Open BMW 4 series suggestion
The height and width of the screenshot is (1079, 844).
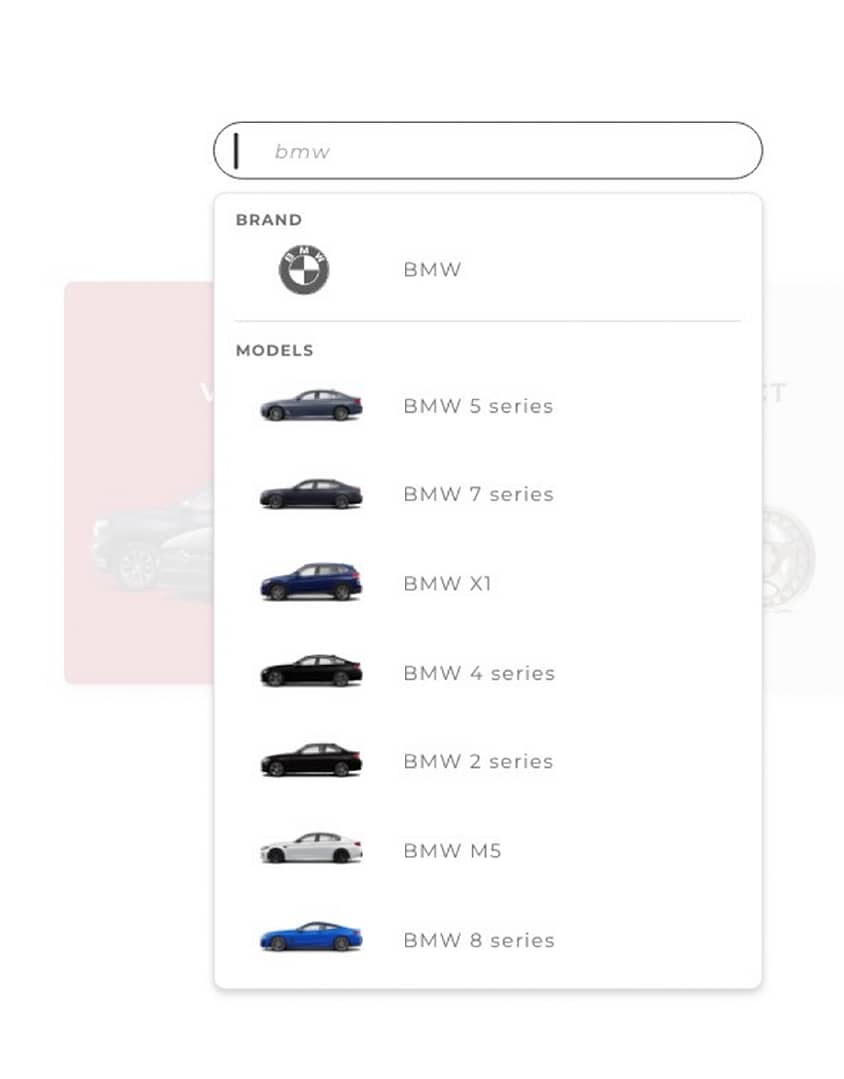click(x=478, y=673)
